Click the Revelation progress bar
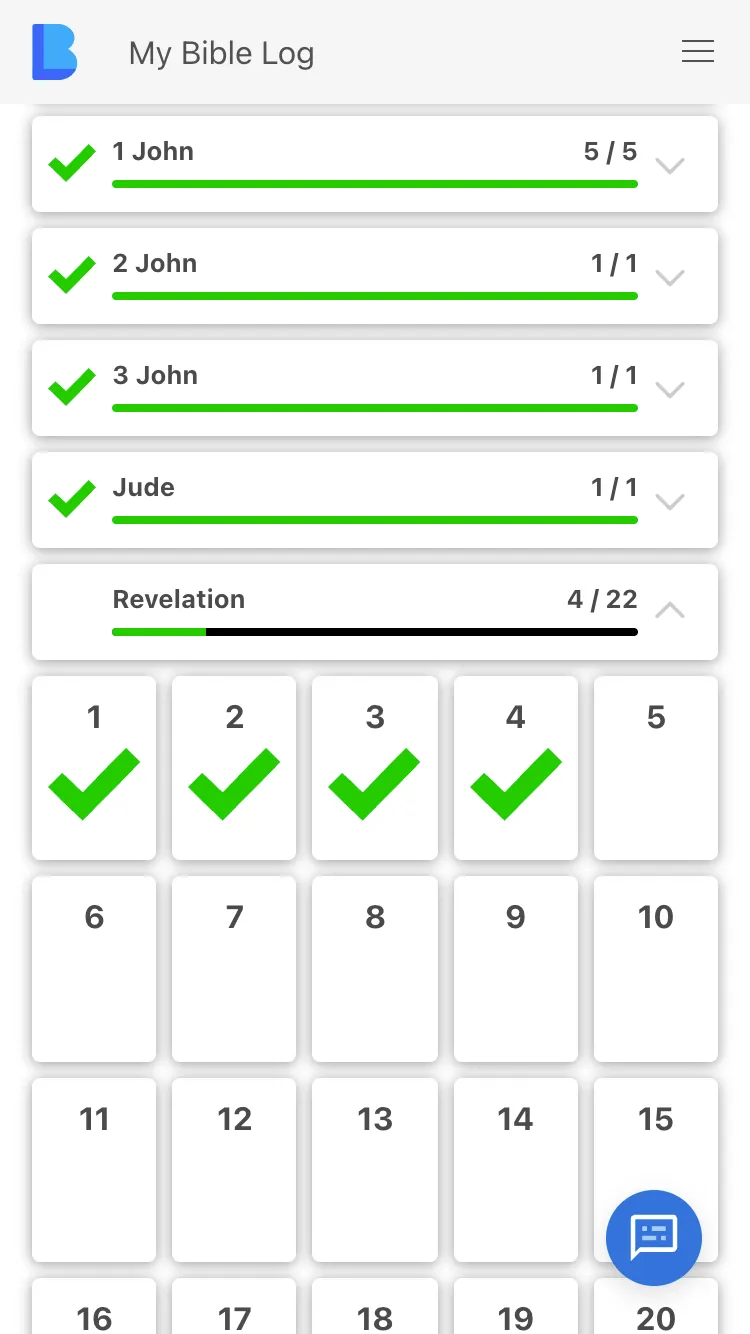 375,632
